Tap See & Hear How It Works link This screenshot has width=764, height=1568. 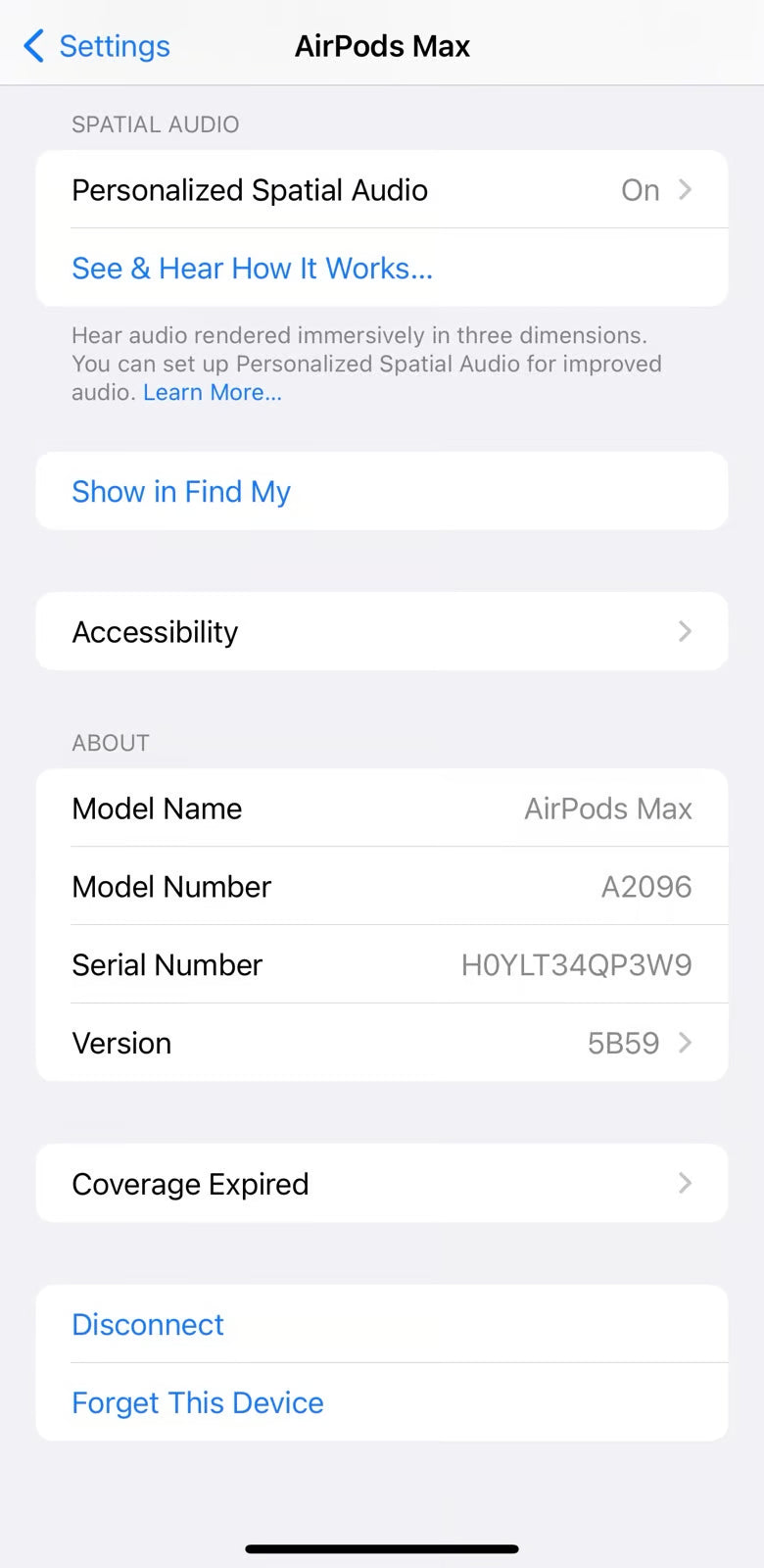point(252,268)
